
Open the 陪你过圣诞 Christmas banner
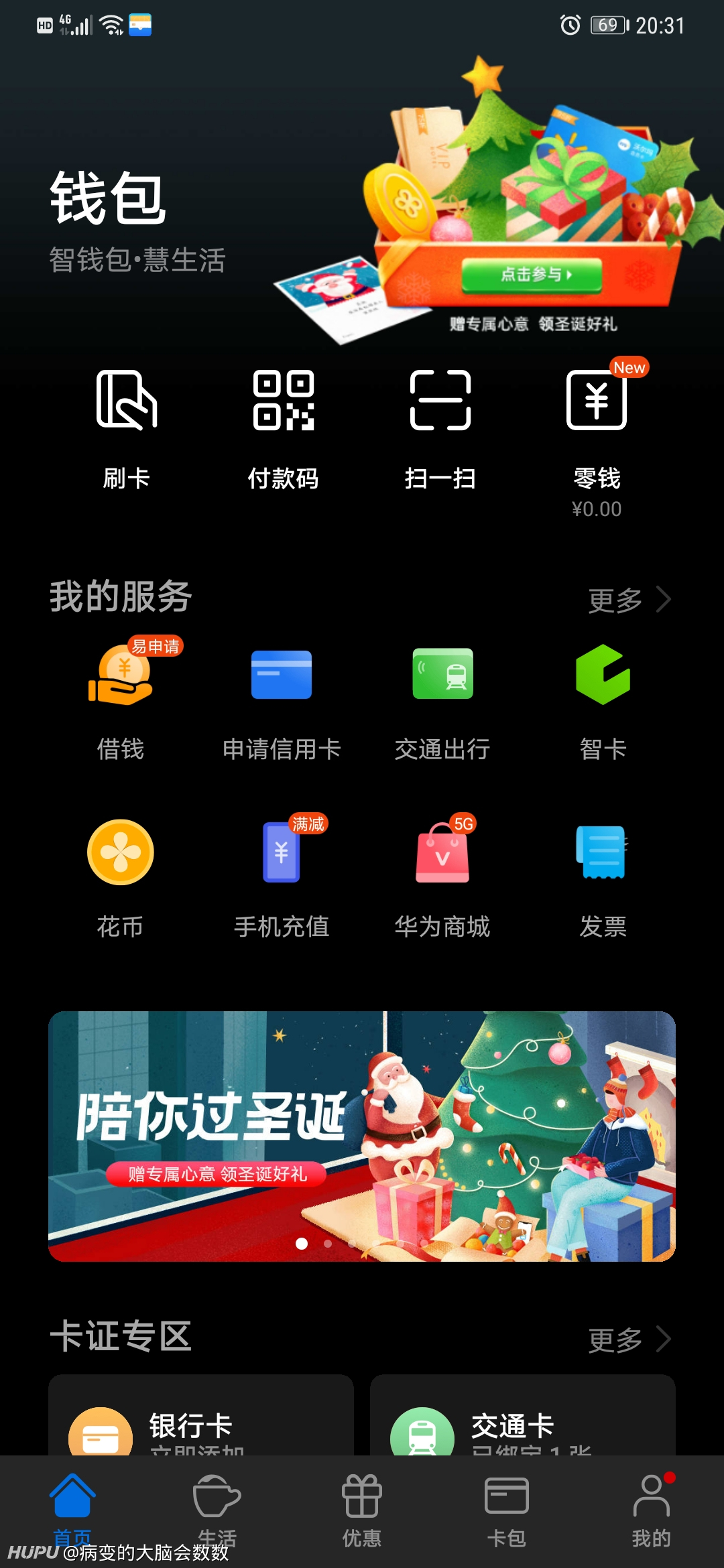pyautogui.click(x=362, y=1136)
